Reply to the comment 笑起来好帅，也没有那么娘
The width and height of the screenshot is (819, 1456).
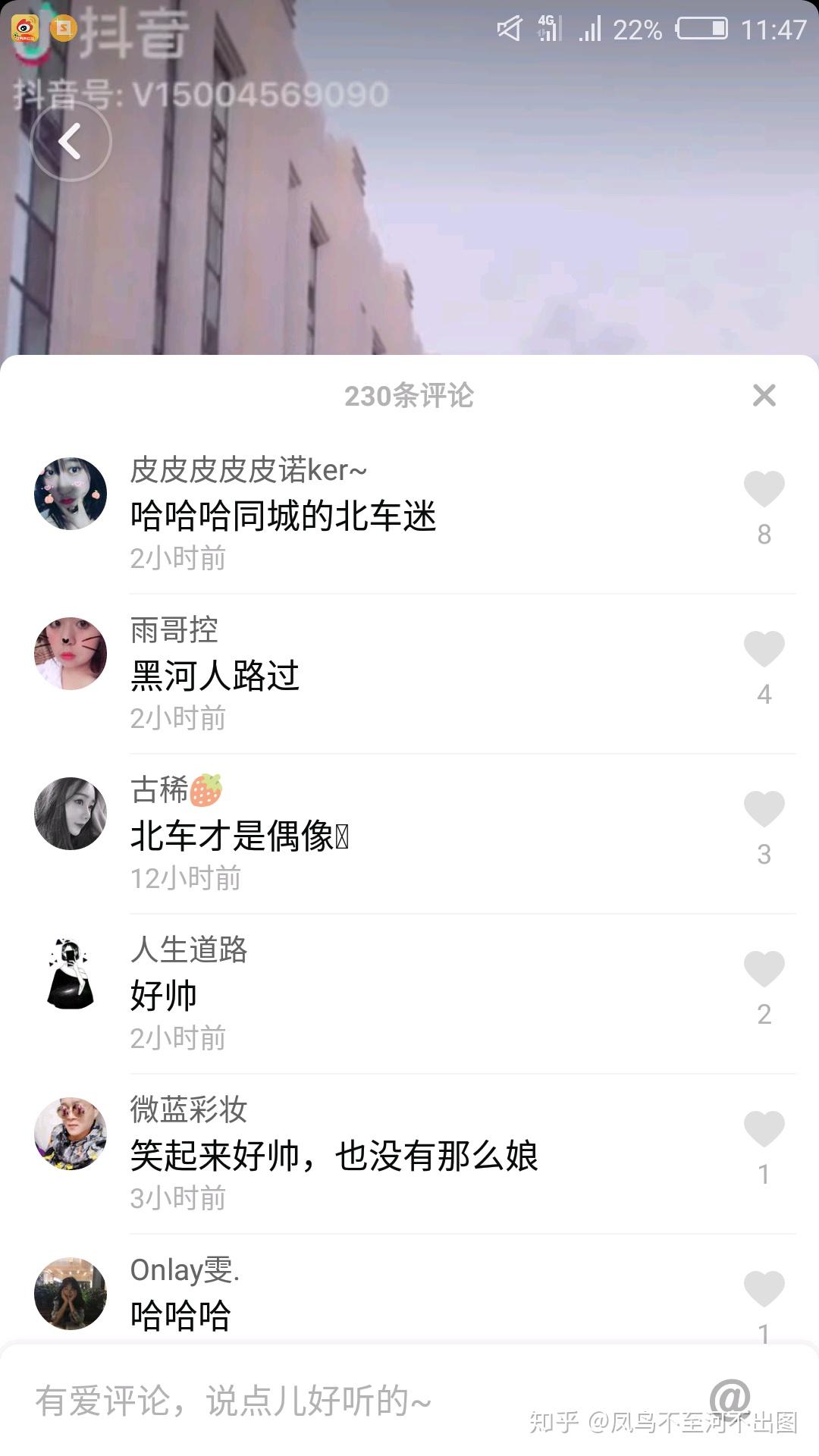(334, 1156)
